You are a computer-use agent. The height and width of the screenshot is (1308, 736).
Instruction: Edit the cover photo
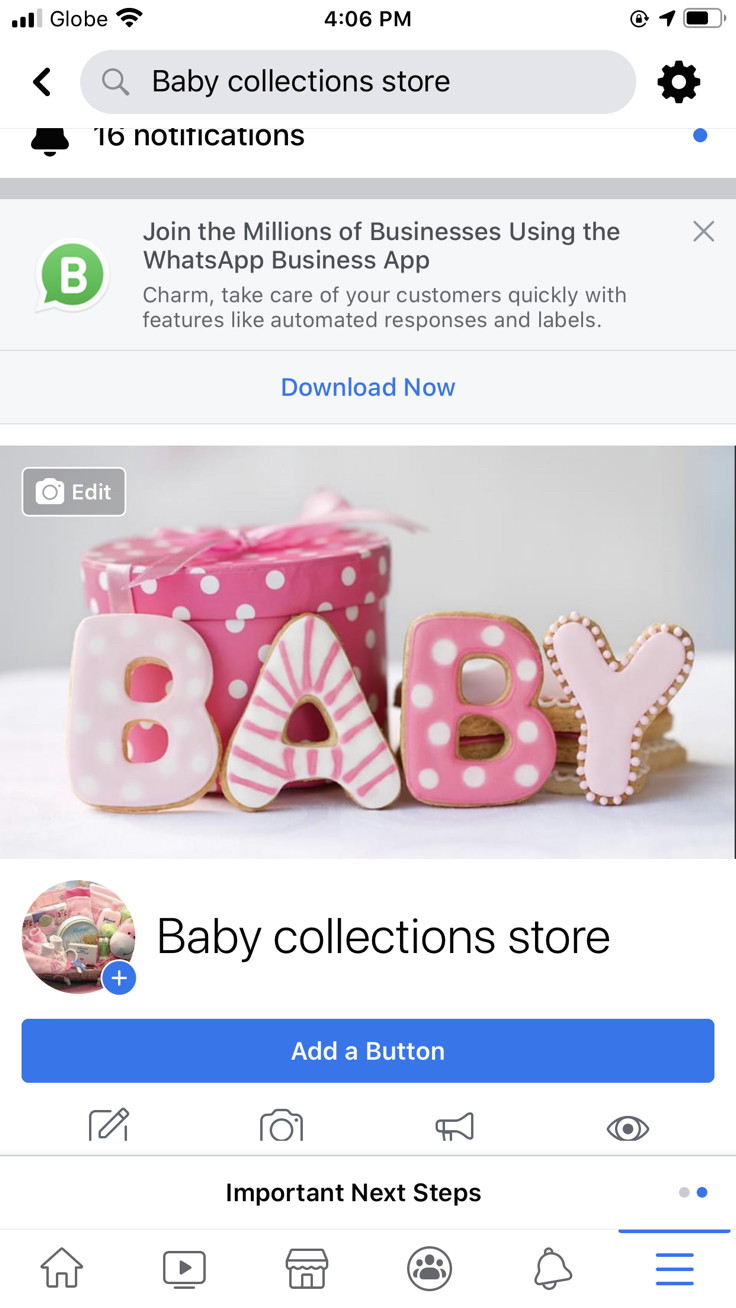74,491
